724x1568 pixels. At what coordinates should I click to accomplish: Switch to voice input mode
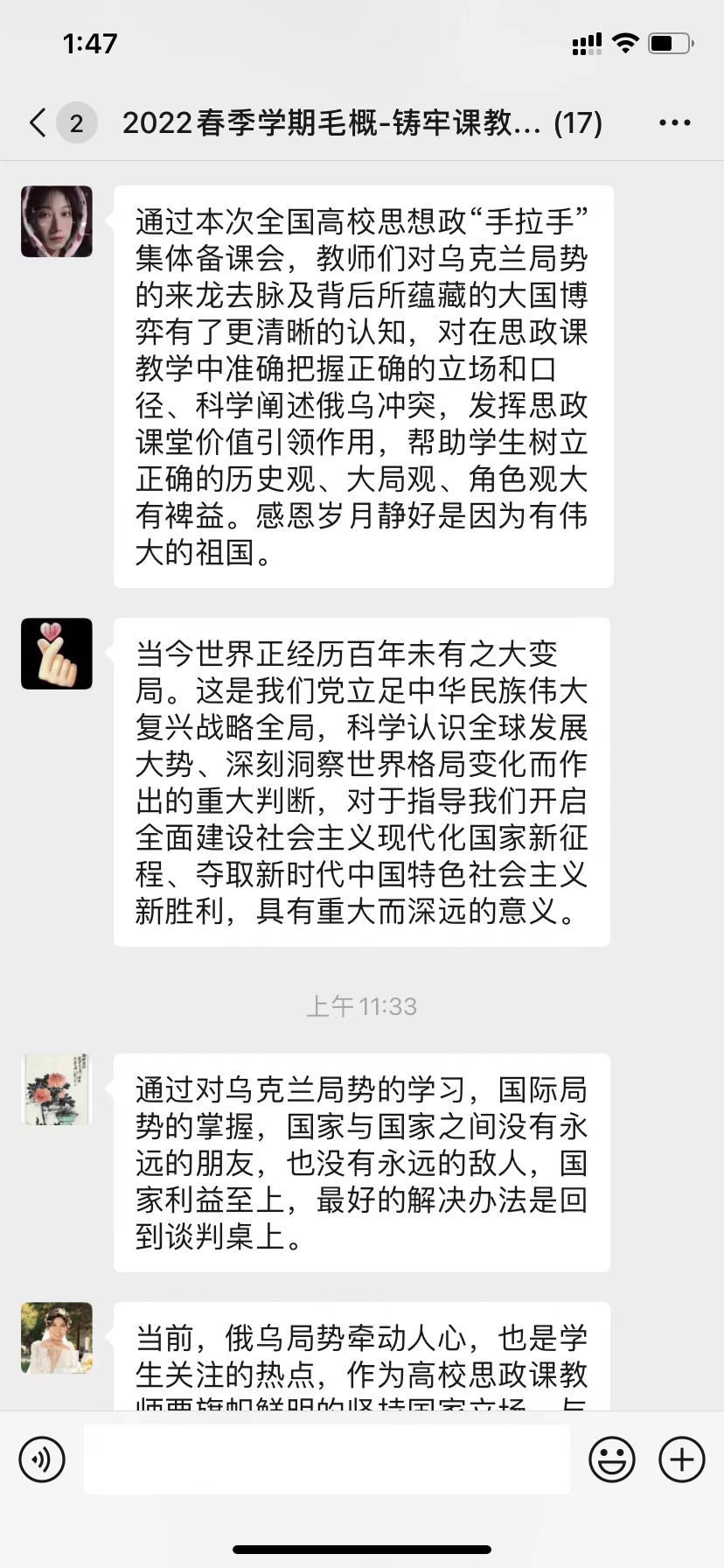tap(42, 1459)
